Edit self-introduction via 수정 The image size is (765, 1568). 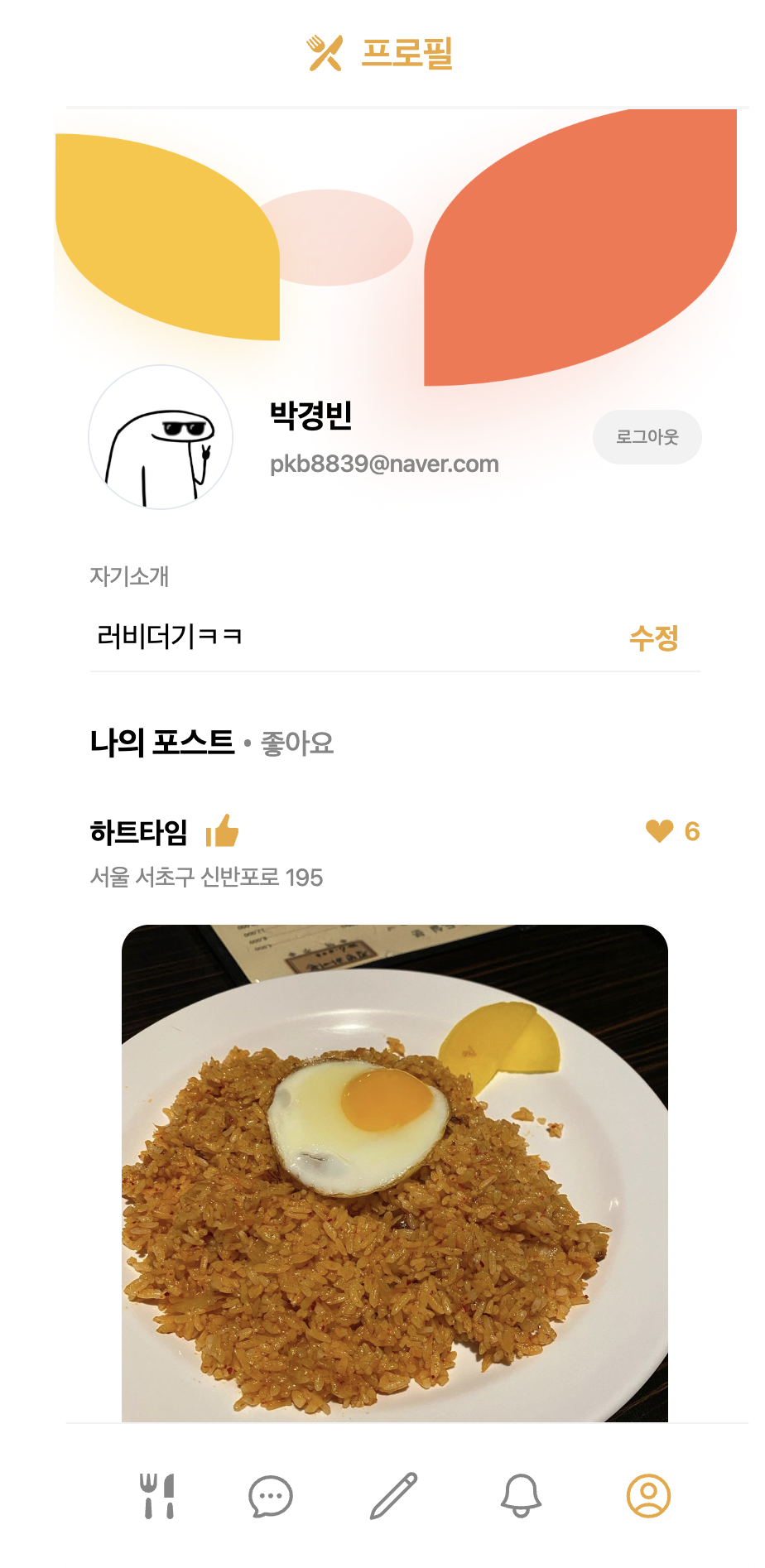[653, 637]
